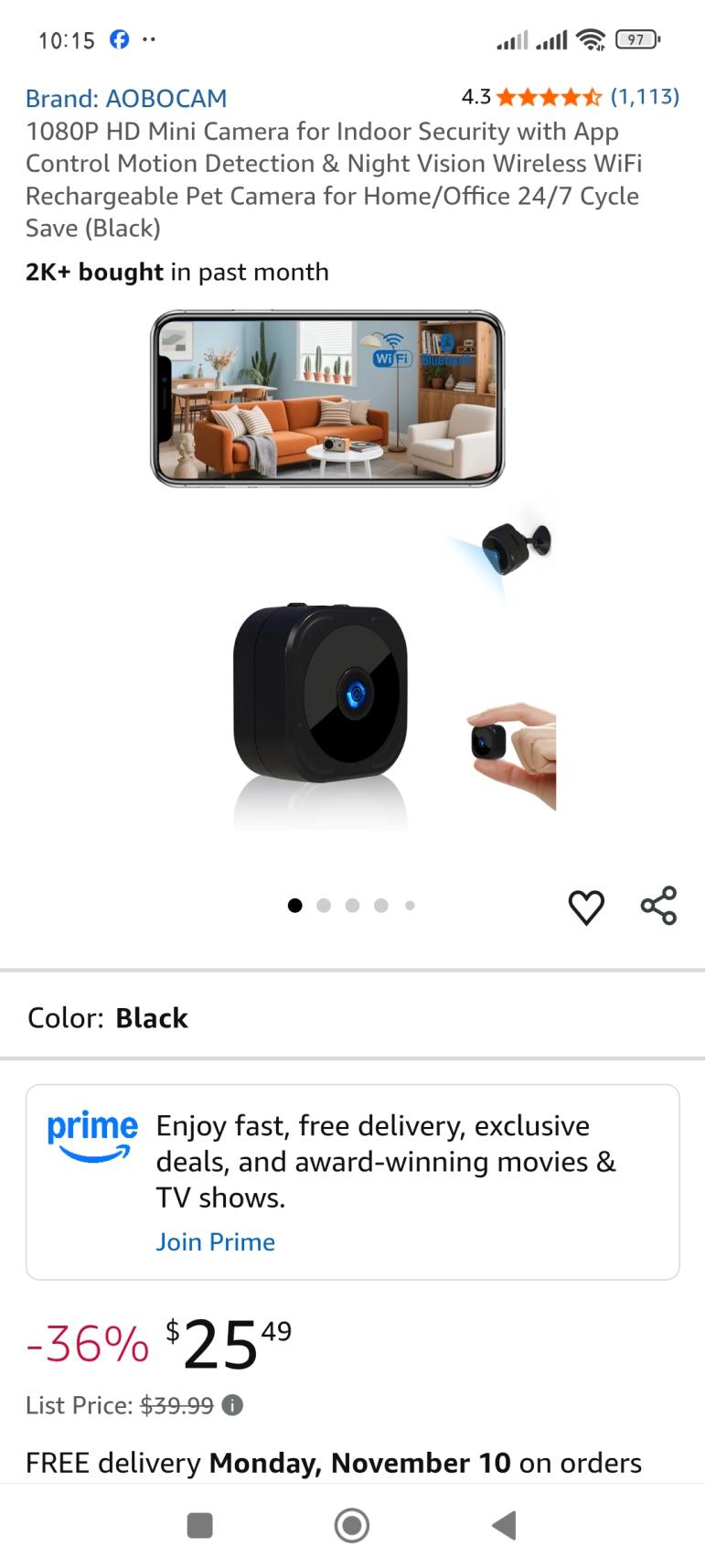
Task: Open the 1,113 customer ratings
Action: click(645, 96)
